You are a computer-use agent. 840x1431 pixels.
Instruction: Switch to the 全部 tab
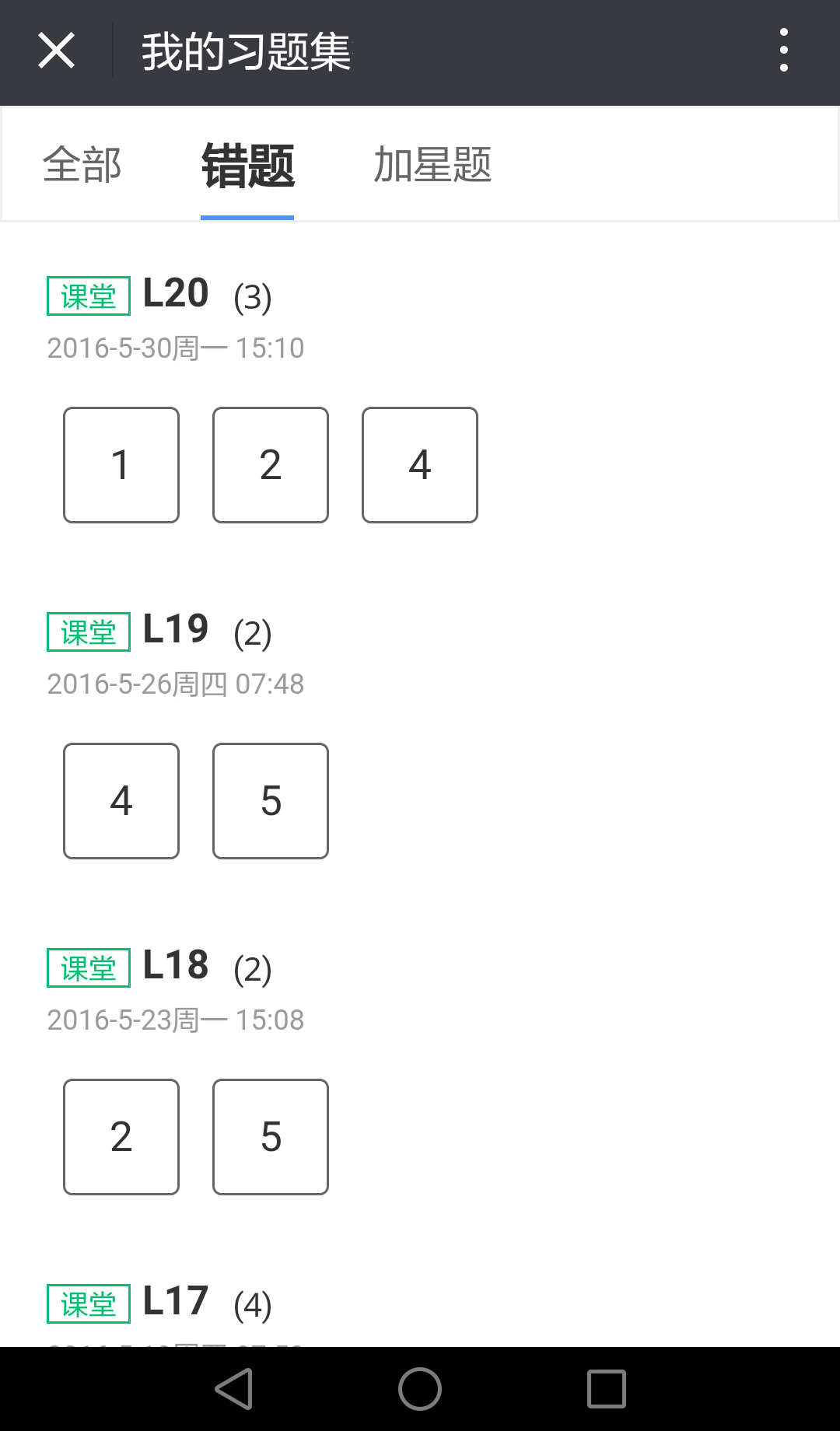pos(82,165)
